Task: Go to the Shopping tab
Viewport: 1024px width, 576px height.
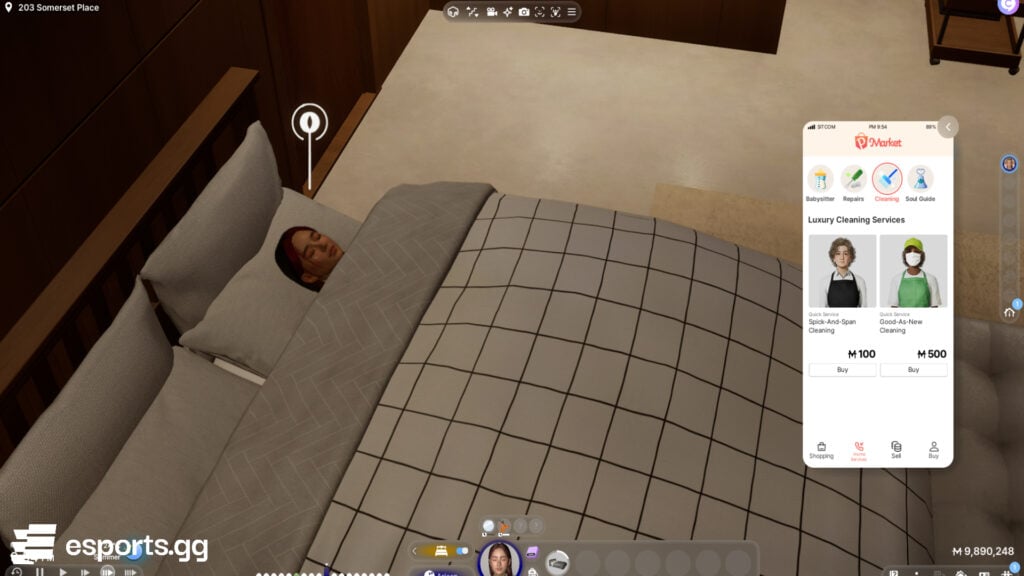Action: (821, 449)
